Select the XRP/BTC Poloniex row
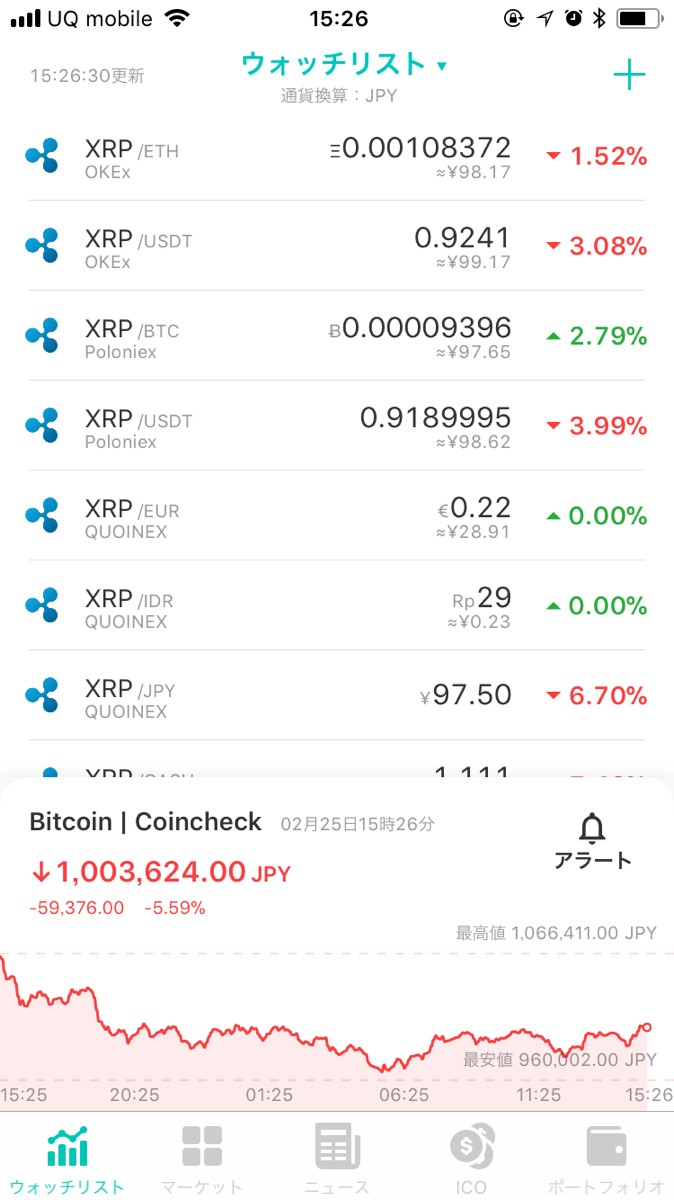Screen dimensions: 674x1200 pyautogui.click(x=336, y=336)
